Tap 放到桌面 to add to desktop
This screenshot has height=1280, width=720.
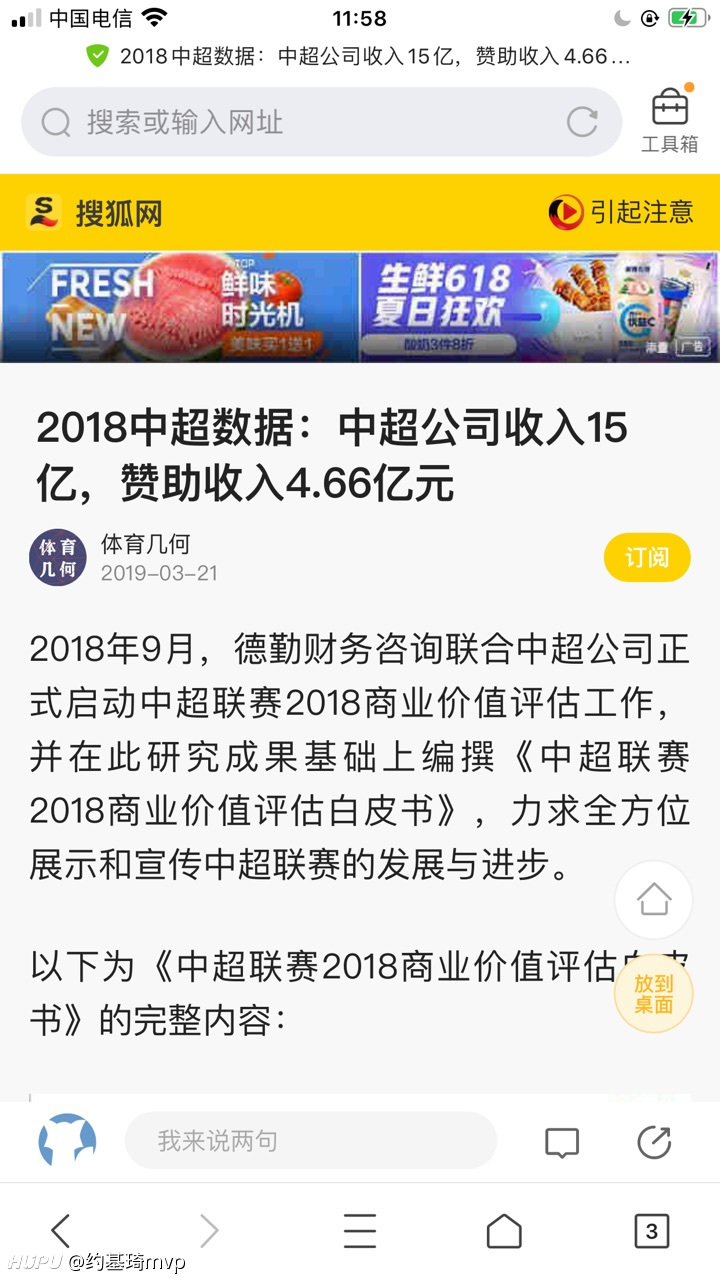click(x=654, y=994)
